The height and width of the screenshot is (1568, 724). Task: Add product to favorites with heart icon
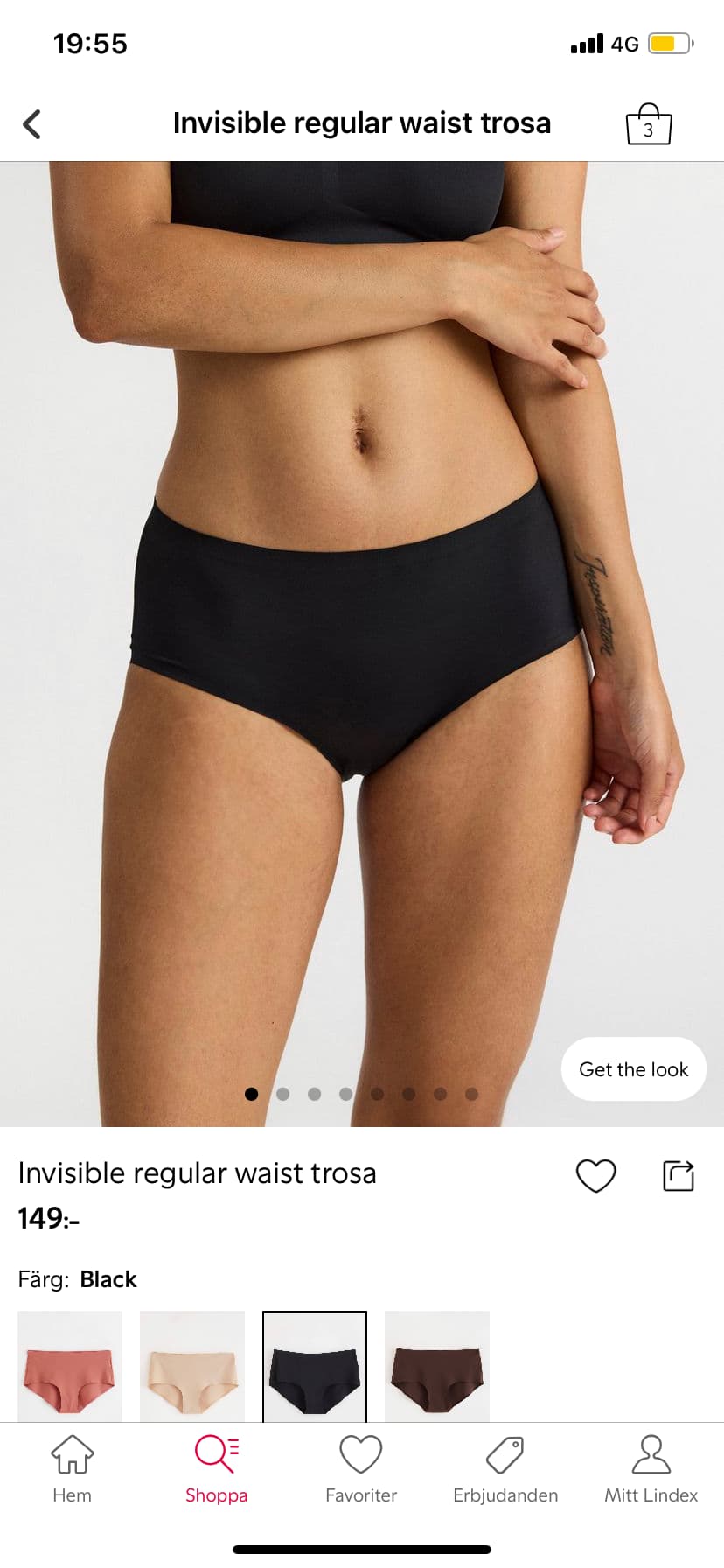pyautogui.click(x=596, y=1175)
